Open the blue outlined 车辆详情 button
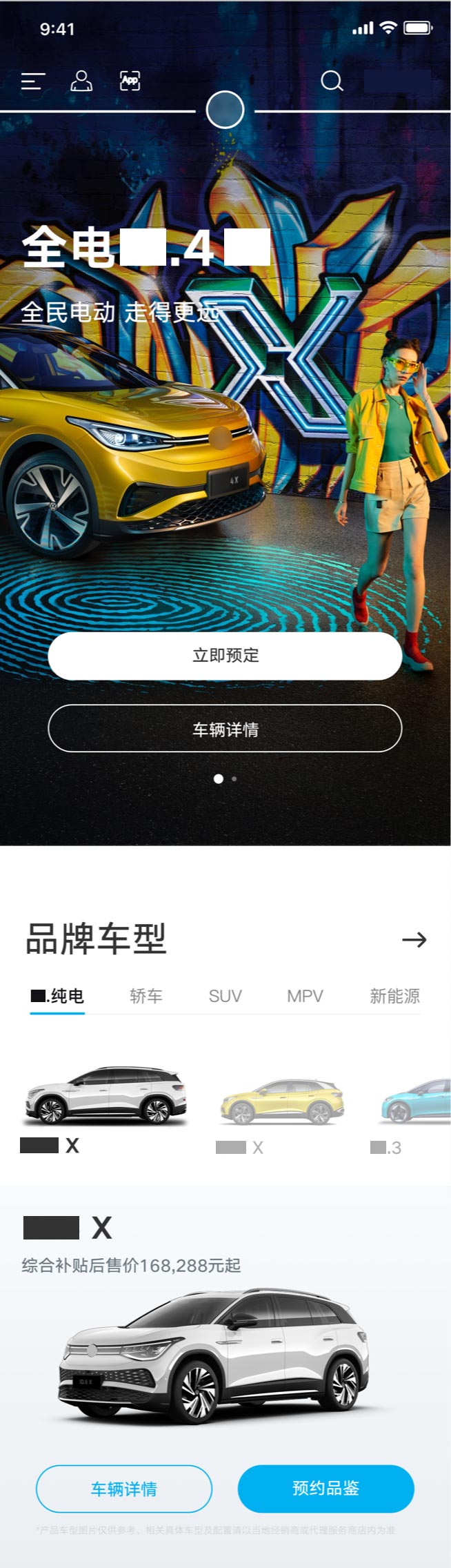This screenshot has height=1568, width=451. tap(124, 1489)
